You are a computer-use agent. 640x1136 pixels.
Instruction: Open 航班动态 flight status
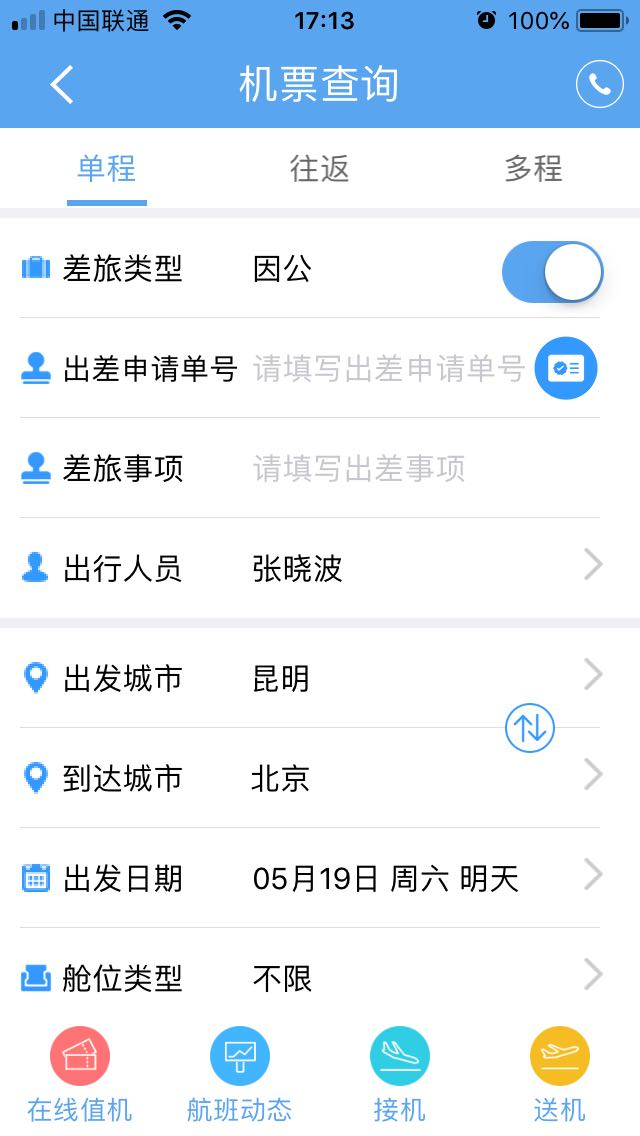[x=240, y=1078]
